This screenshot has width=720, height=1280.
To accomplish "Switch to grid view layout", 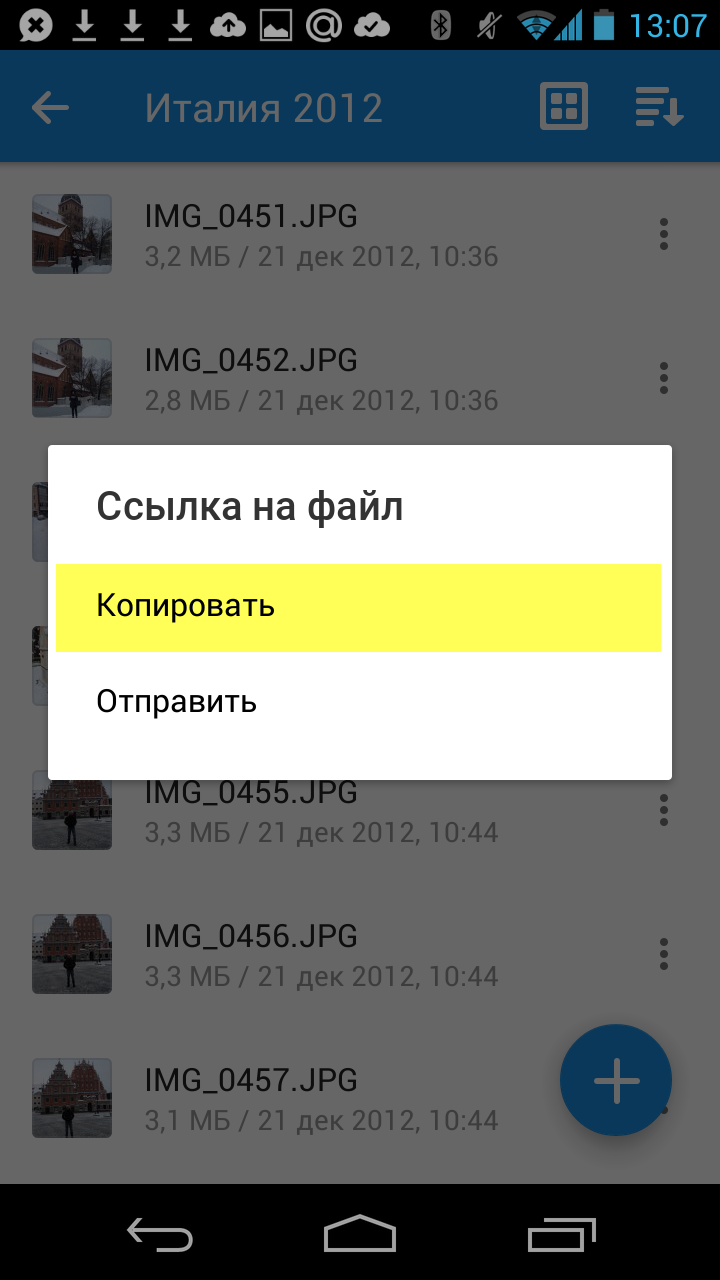I will 564,107.
